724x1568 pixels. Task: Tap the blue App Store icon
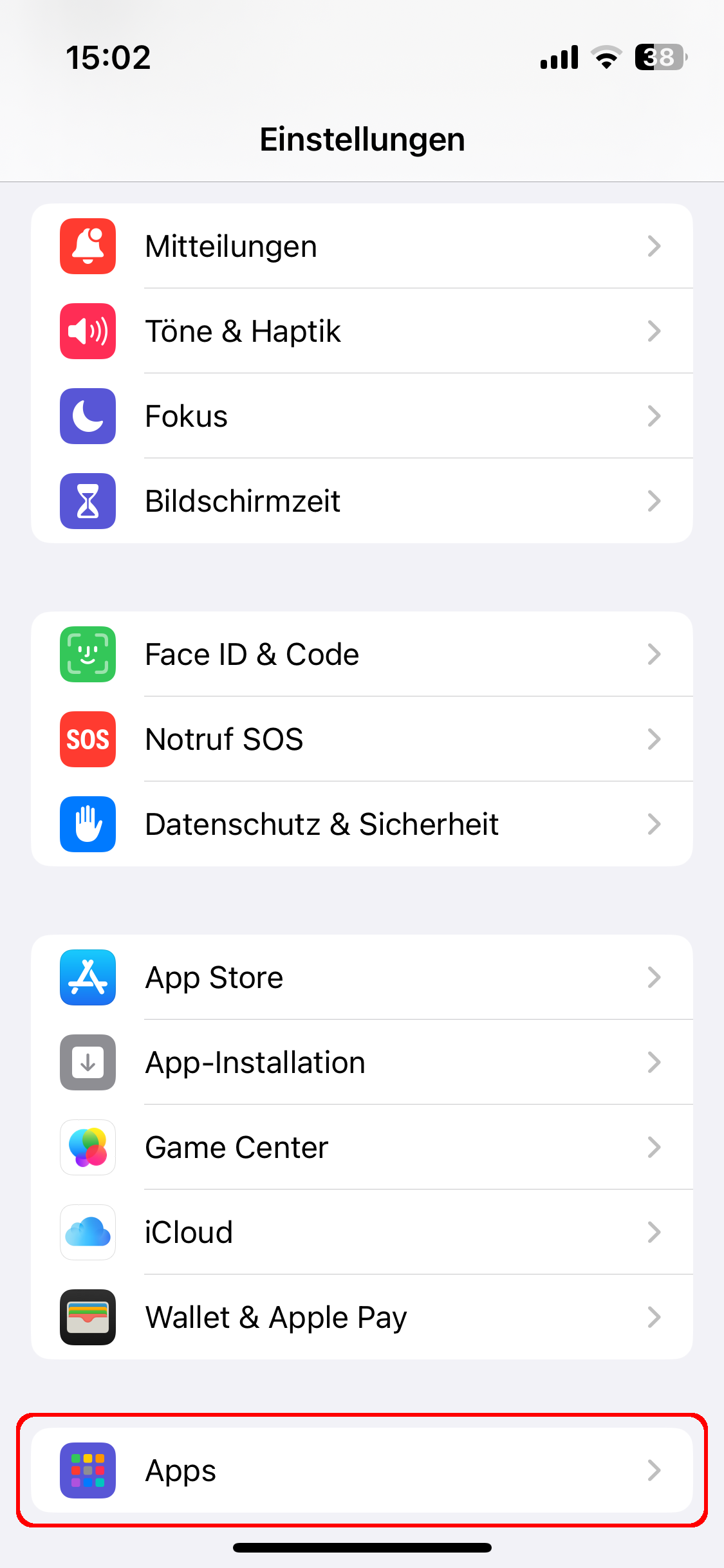tap(88, 978)
